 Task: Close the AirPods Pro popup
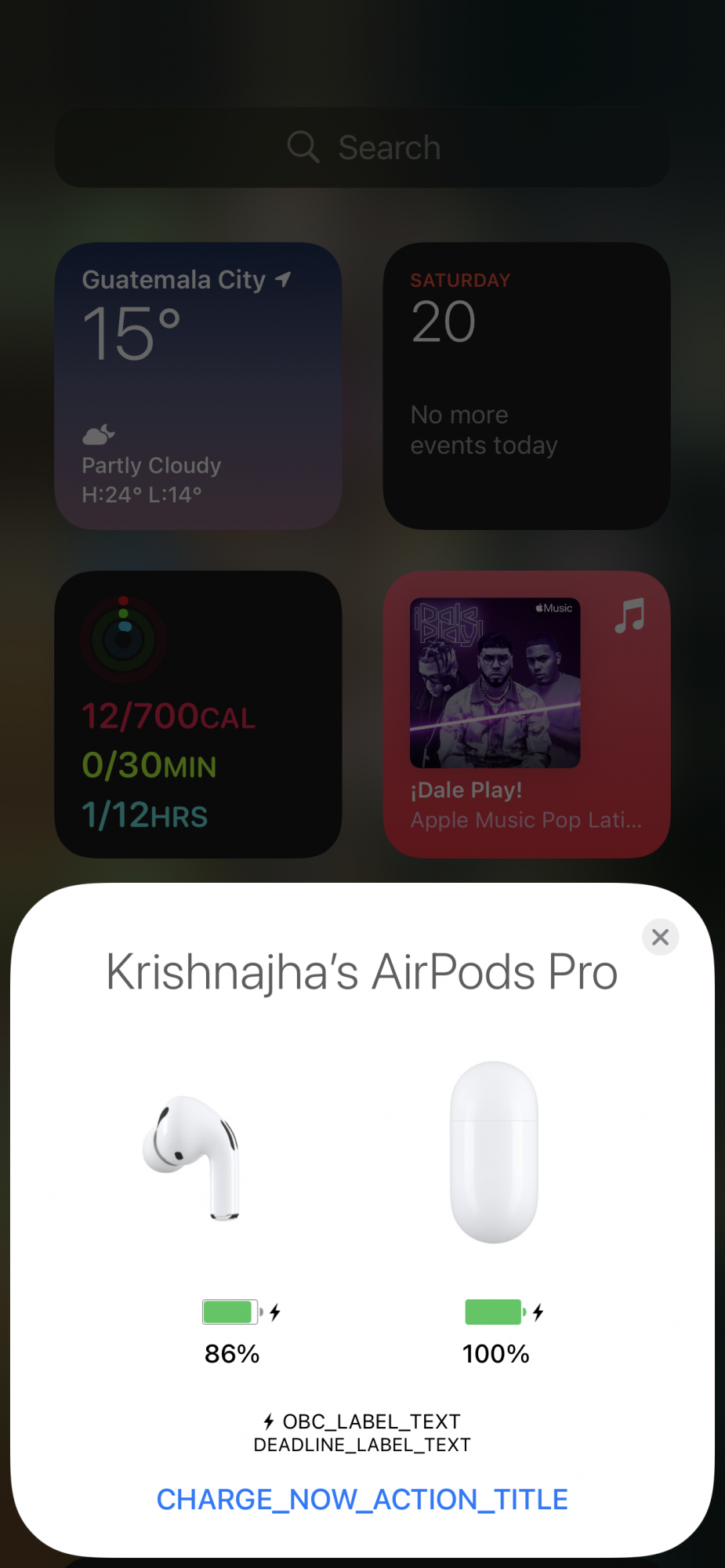pyautogui.click(x=660, y=937)
